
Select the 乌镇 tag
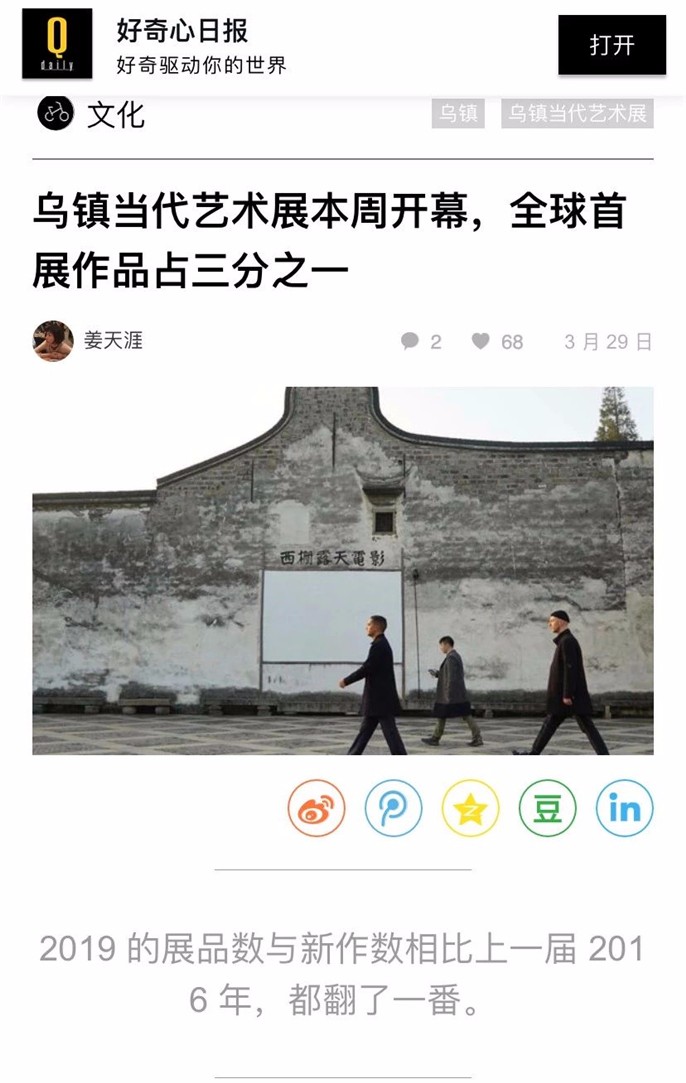coord(458,113)
